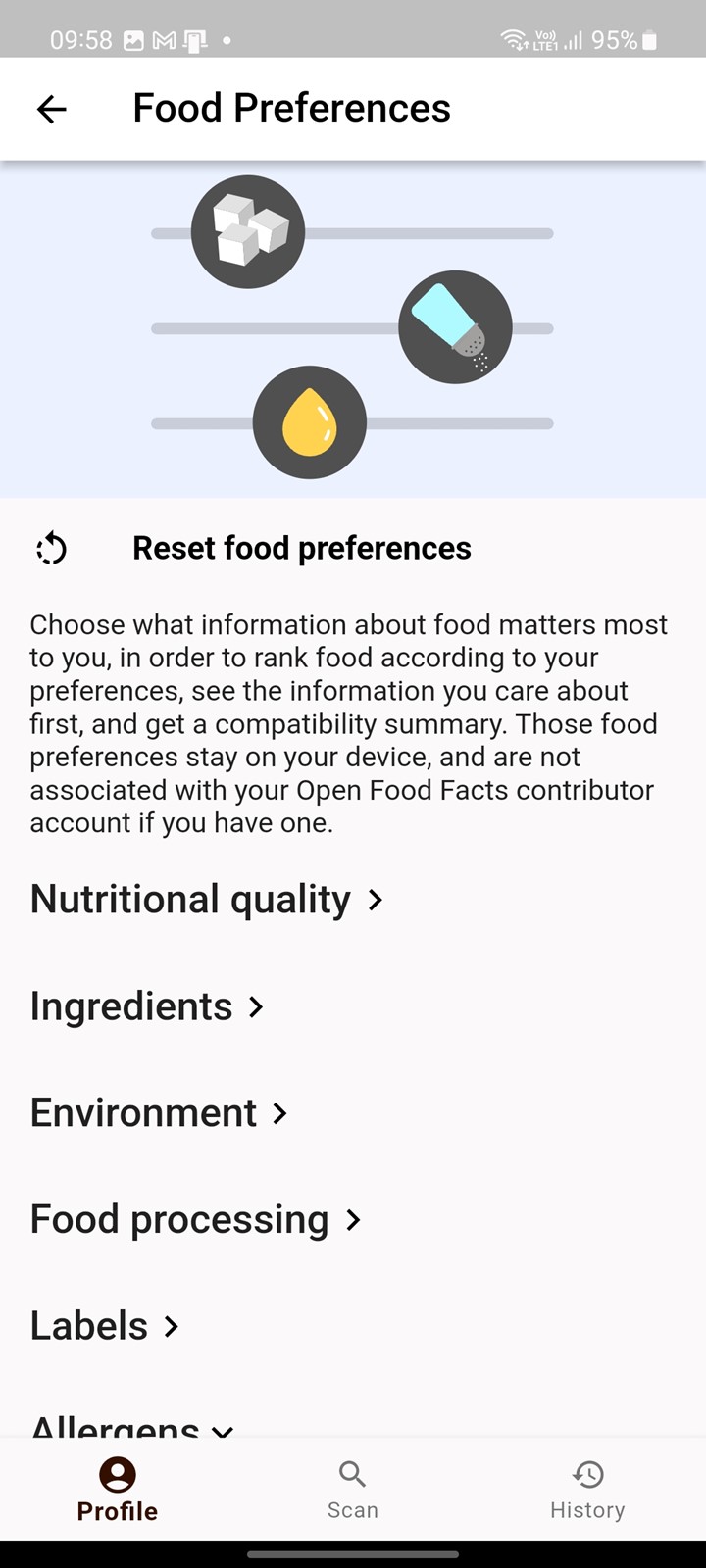This screenshot has height=1568, width=706.
Task: Open the History tab
Action: point(587,1489)
